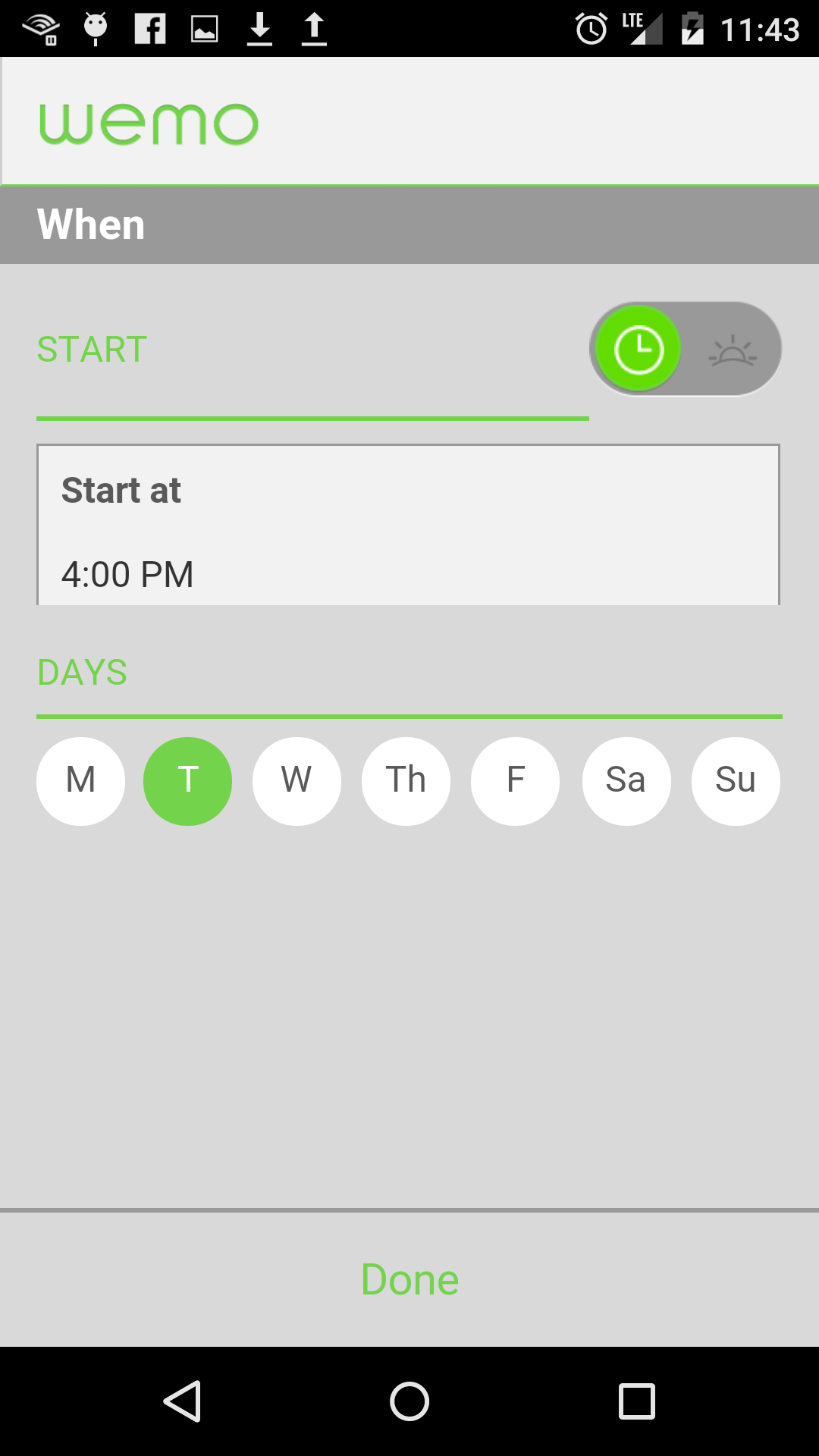819x1456 pixels.
Task: Select Thursday in the days row
Action: (406, 781)
